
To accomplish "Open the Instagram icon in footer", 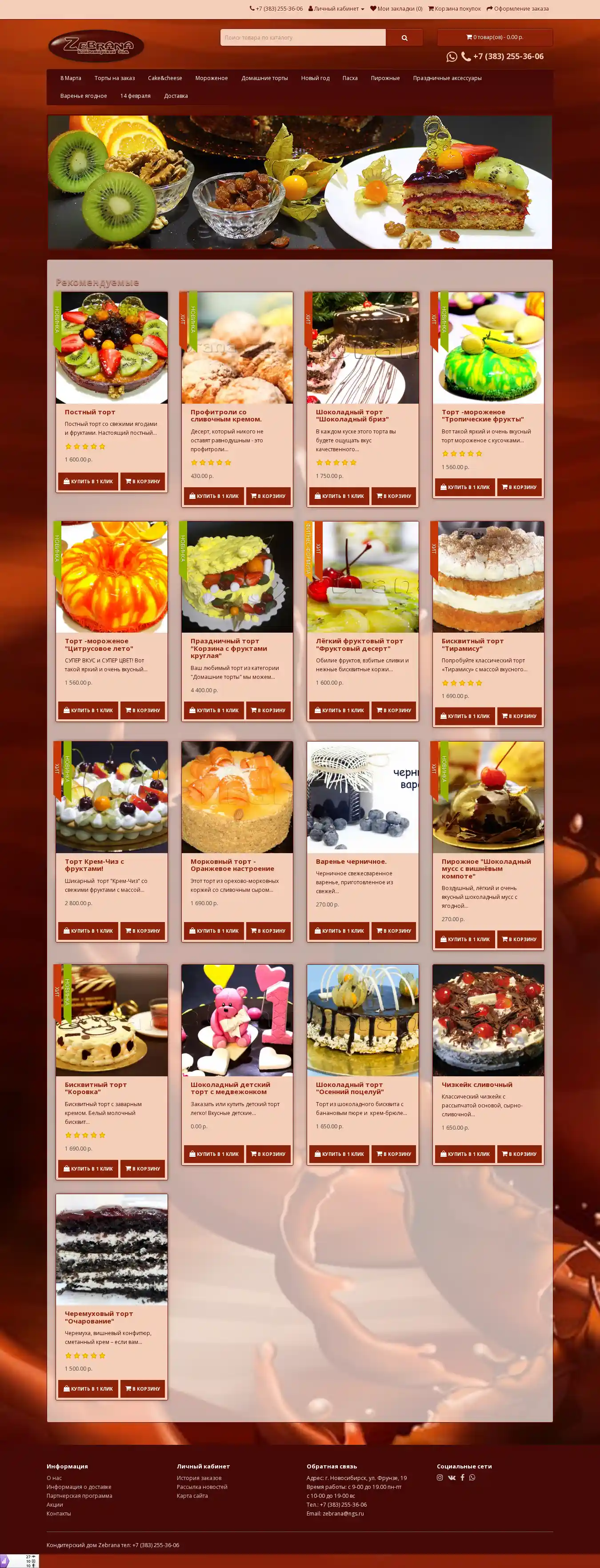I will pyautogui.click(x=440, y=1477).
